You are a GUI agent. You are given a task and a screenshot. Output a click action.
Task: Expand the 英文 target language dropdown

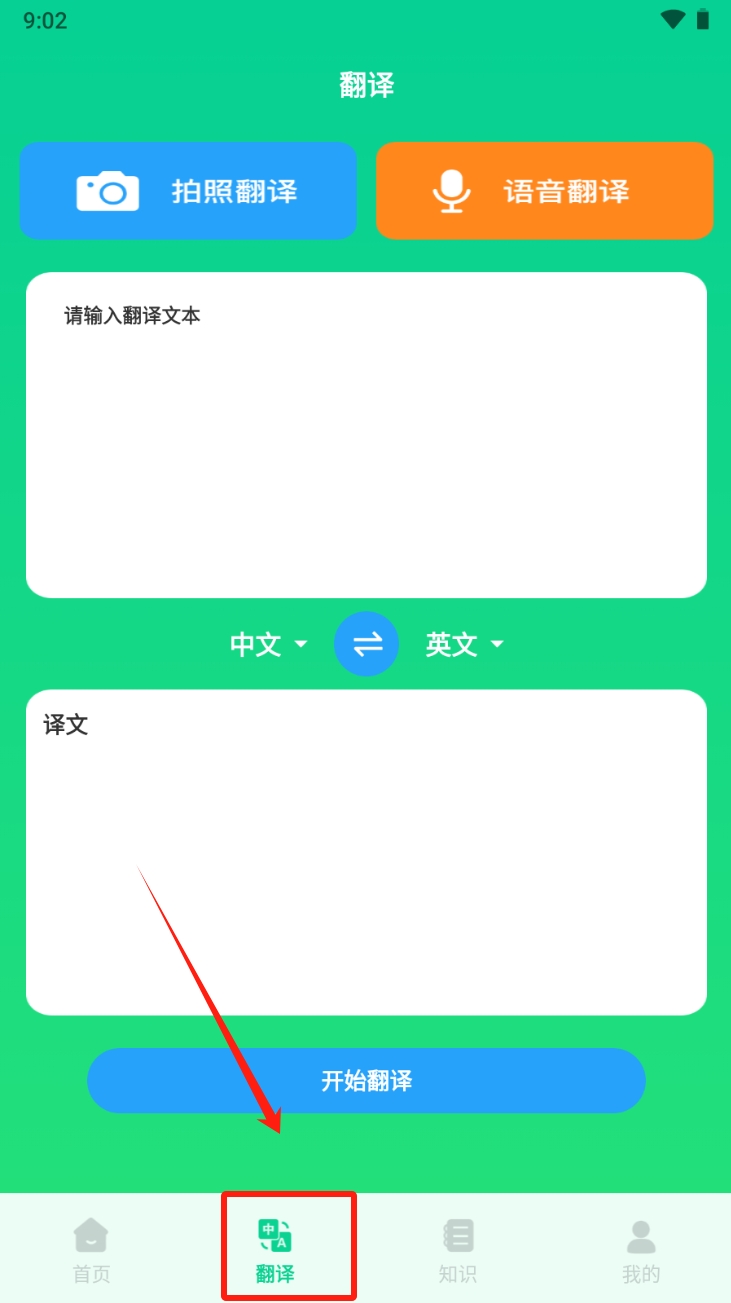pos(464,645)
